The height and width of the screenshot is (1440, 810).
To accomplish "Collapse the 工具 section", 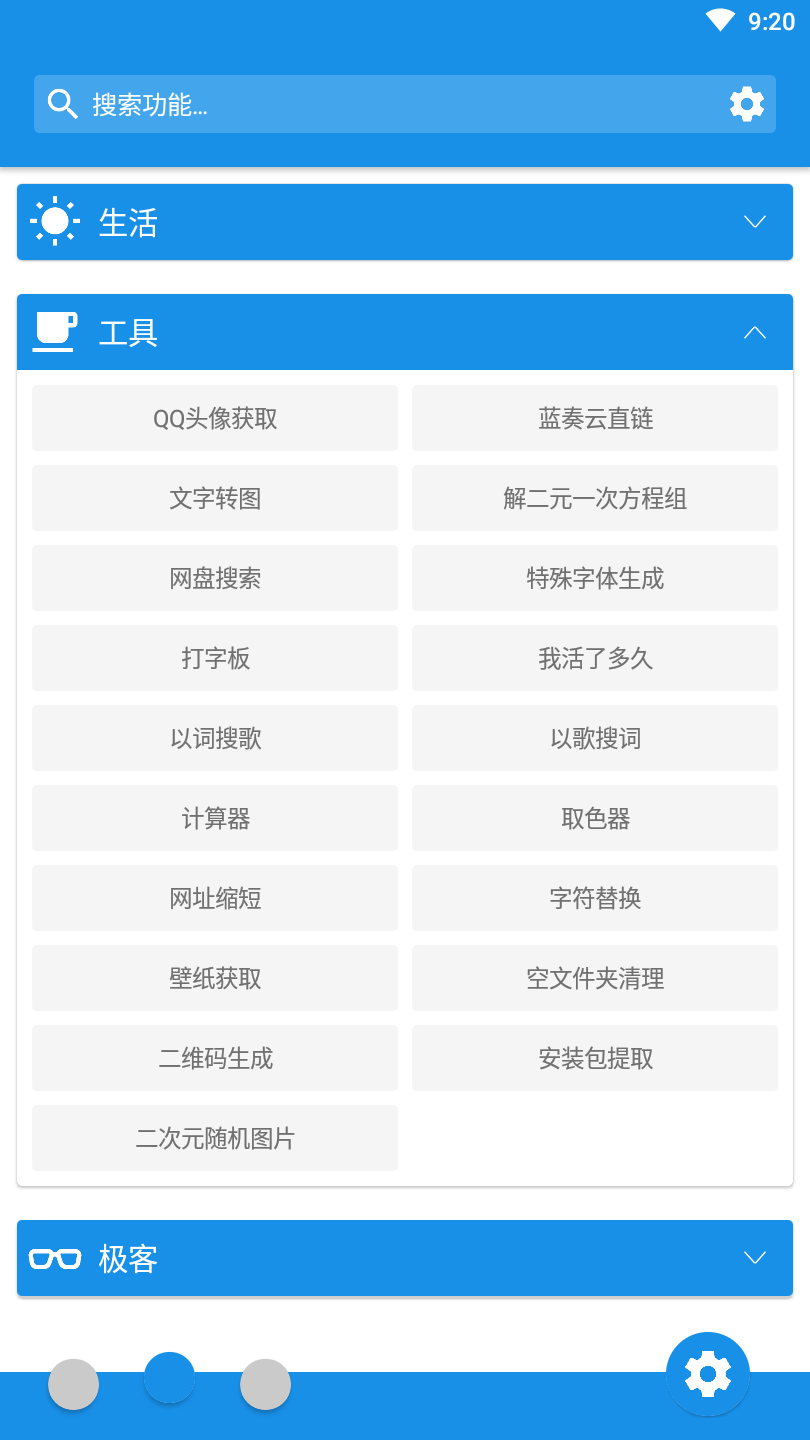I will click(x=754, y=332).
